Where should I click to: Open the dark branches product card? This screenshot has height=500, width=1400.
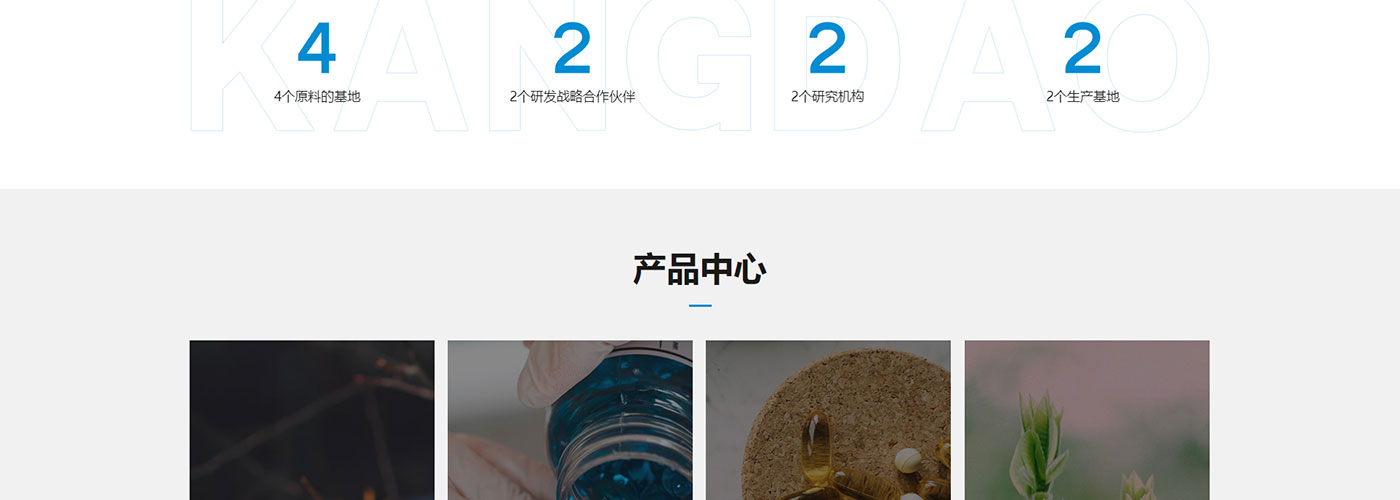[312, 420]
